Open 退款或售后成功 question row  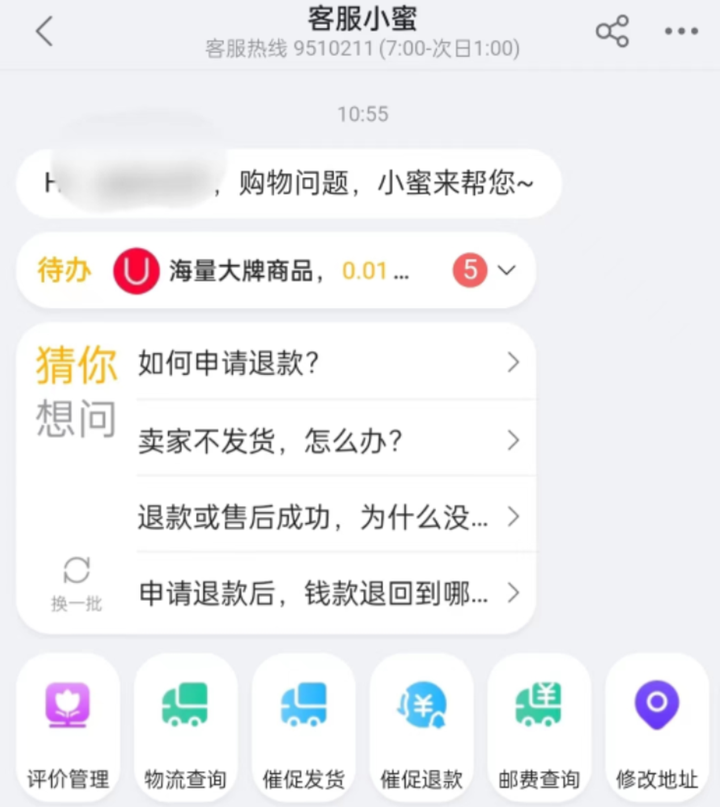[x=330, y=517]
